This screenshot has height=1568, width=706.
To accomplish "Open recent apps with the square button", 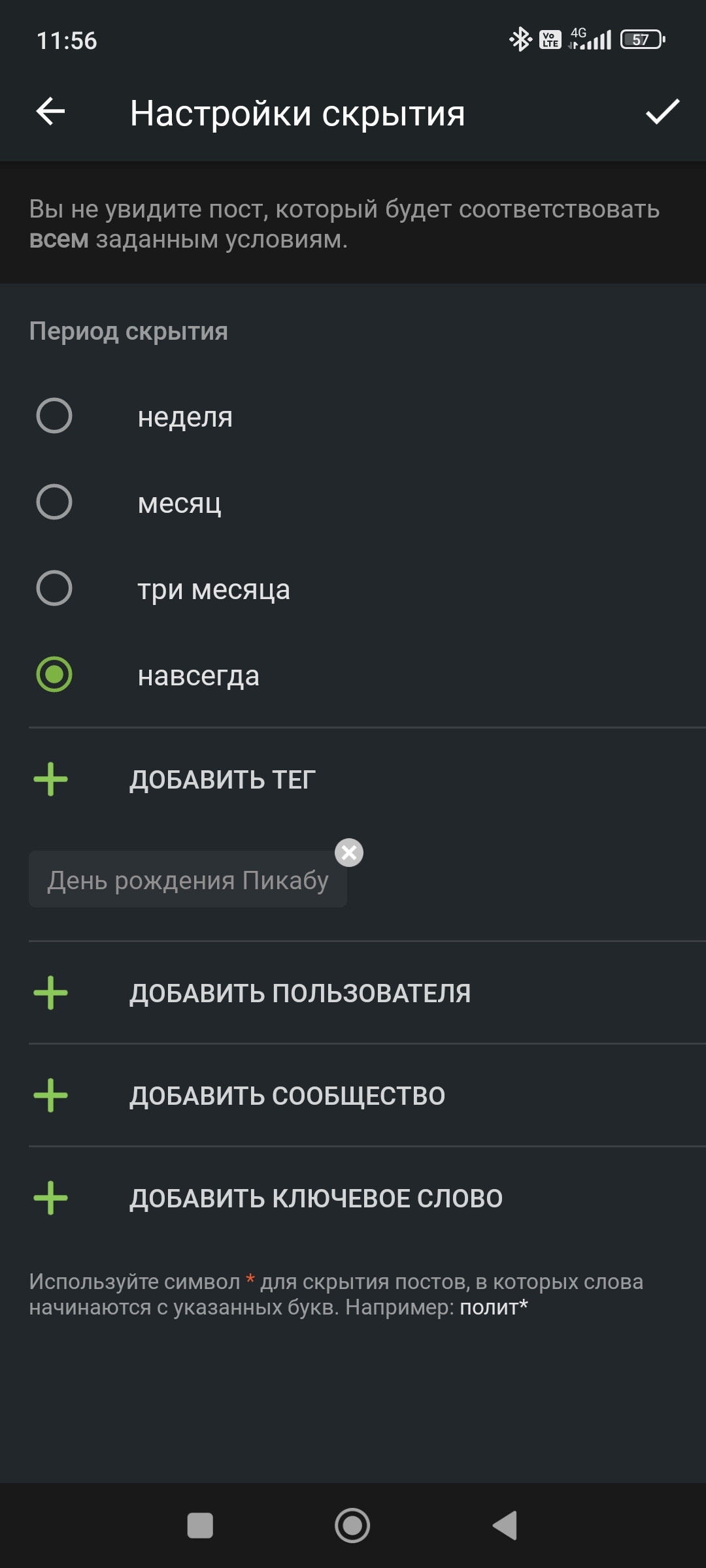I will click(x=200, y=1526).
